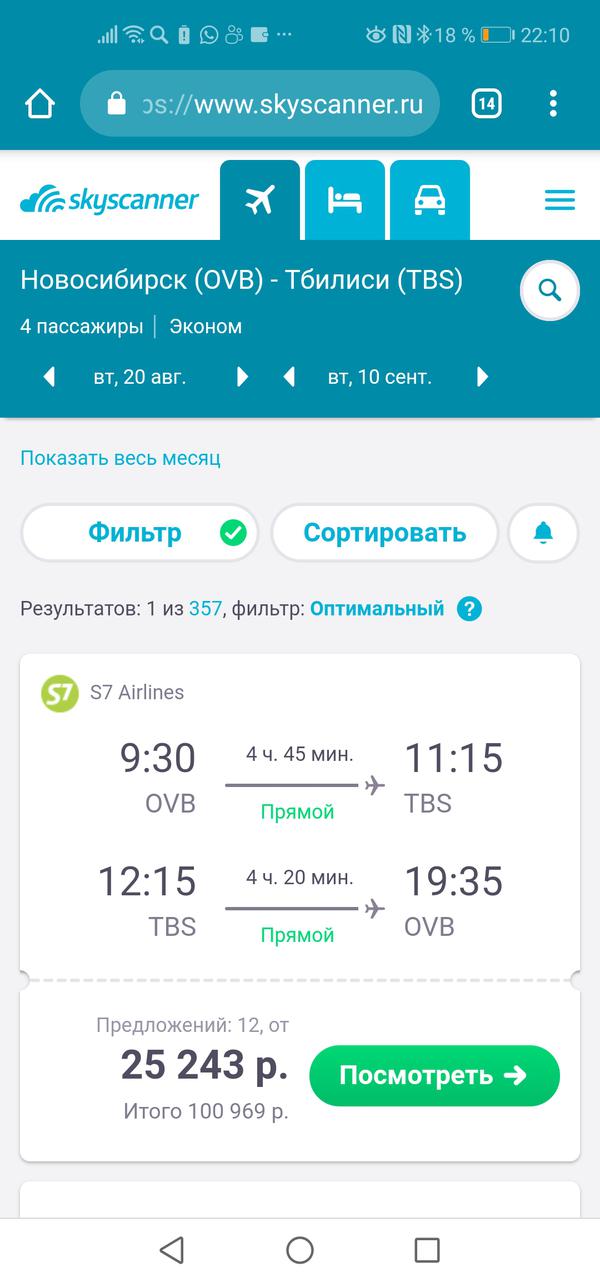Switch to the Flights tab

pos(259,200)
